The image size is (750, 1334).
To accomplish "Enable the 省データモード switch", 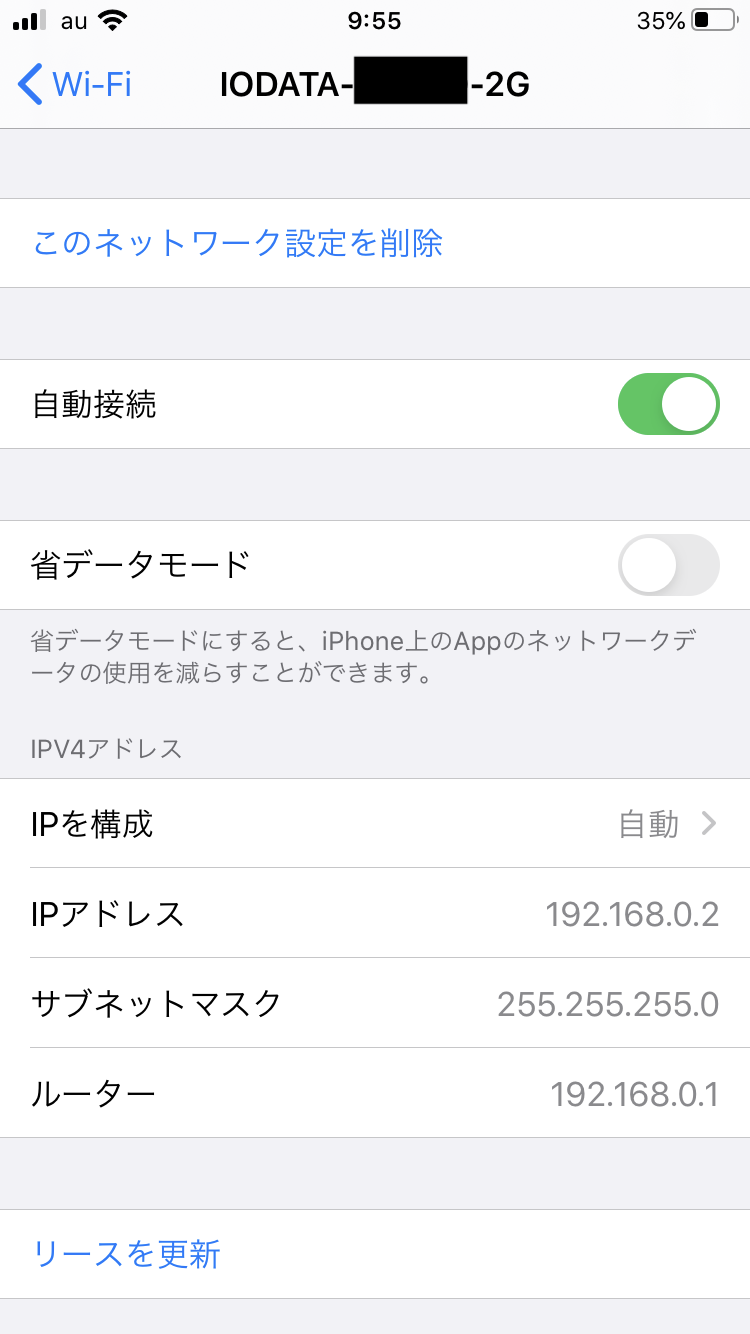I will 669,565.
